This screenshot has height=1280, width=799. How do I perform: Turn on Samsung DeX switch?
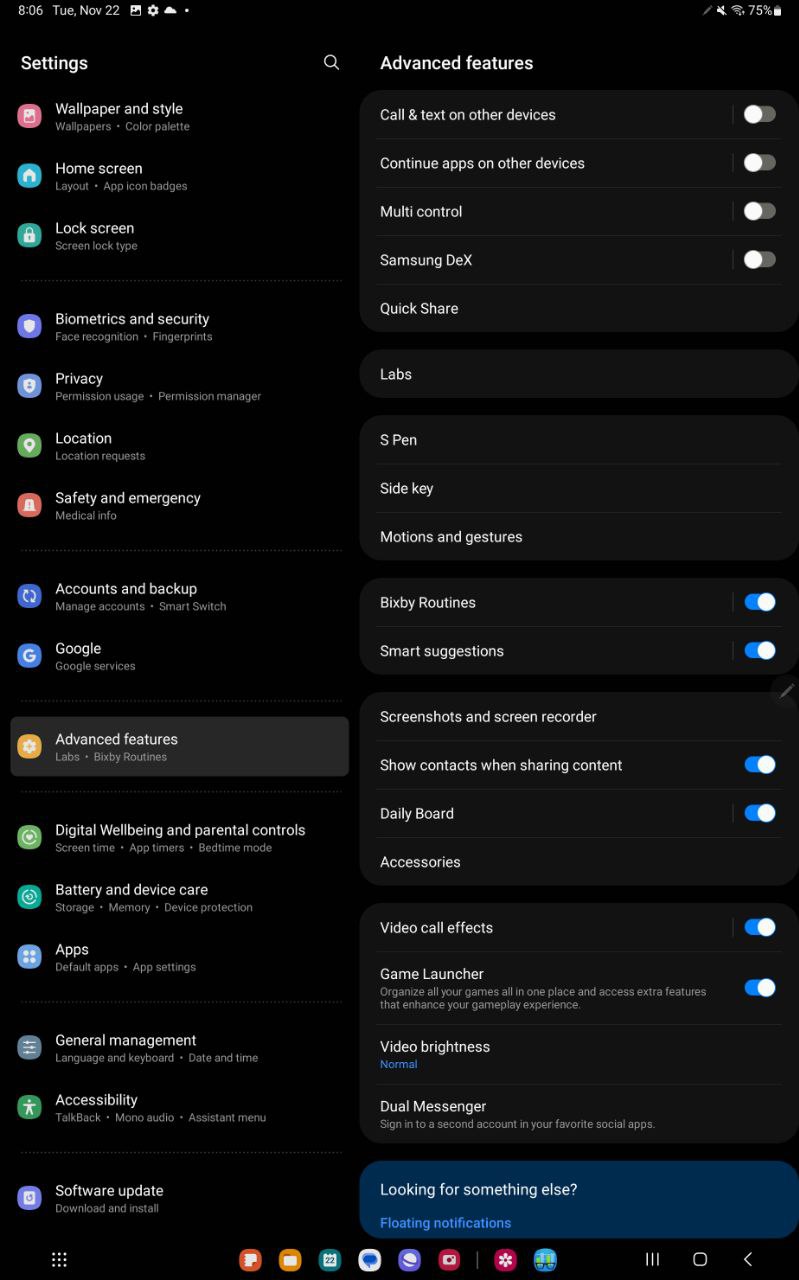759,260
